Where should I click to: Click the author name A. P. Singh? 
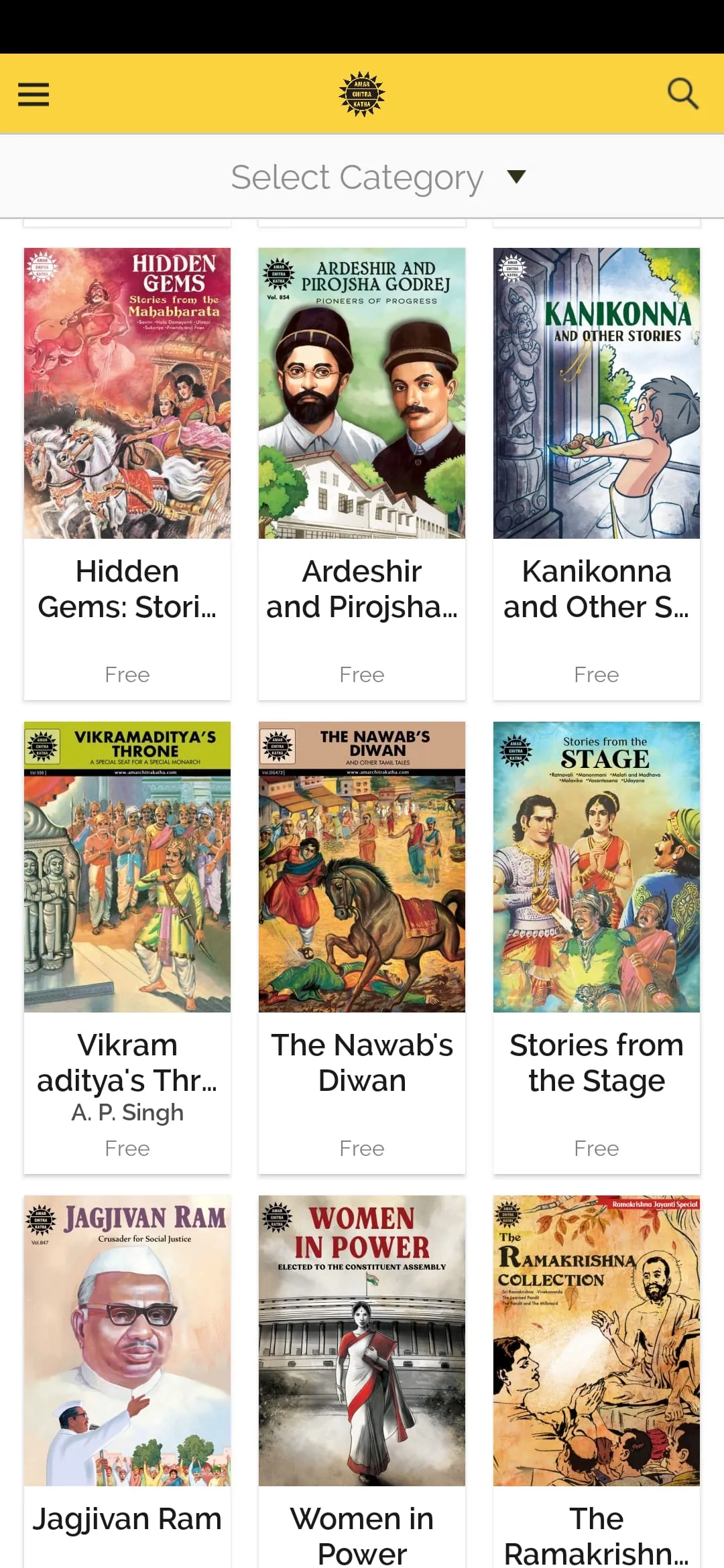click(x=127, y=1112)
